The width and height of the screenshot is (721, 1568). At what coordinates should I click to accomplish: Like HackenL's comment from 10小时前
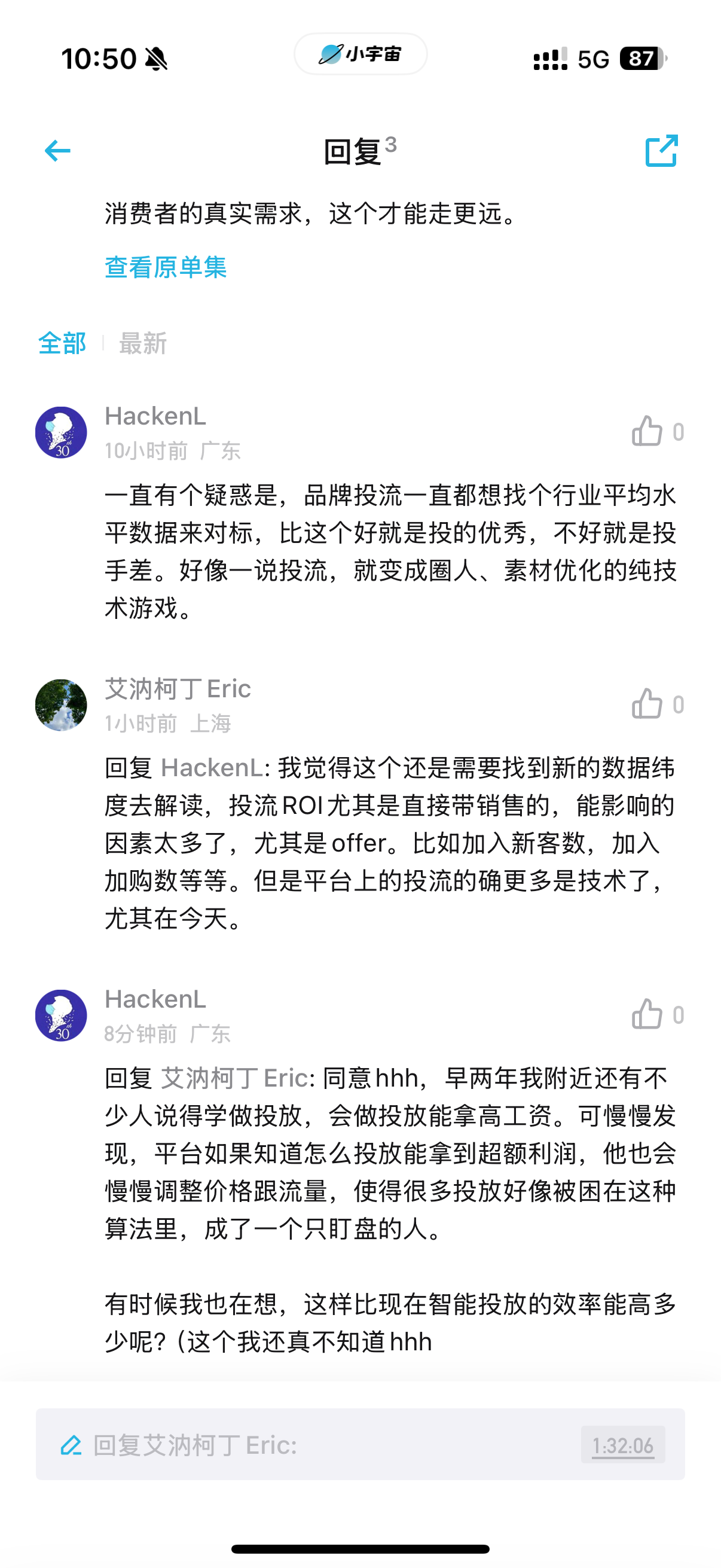coord(658,432)
